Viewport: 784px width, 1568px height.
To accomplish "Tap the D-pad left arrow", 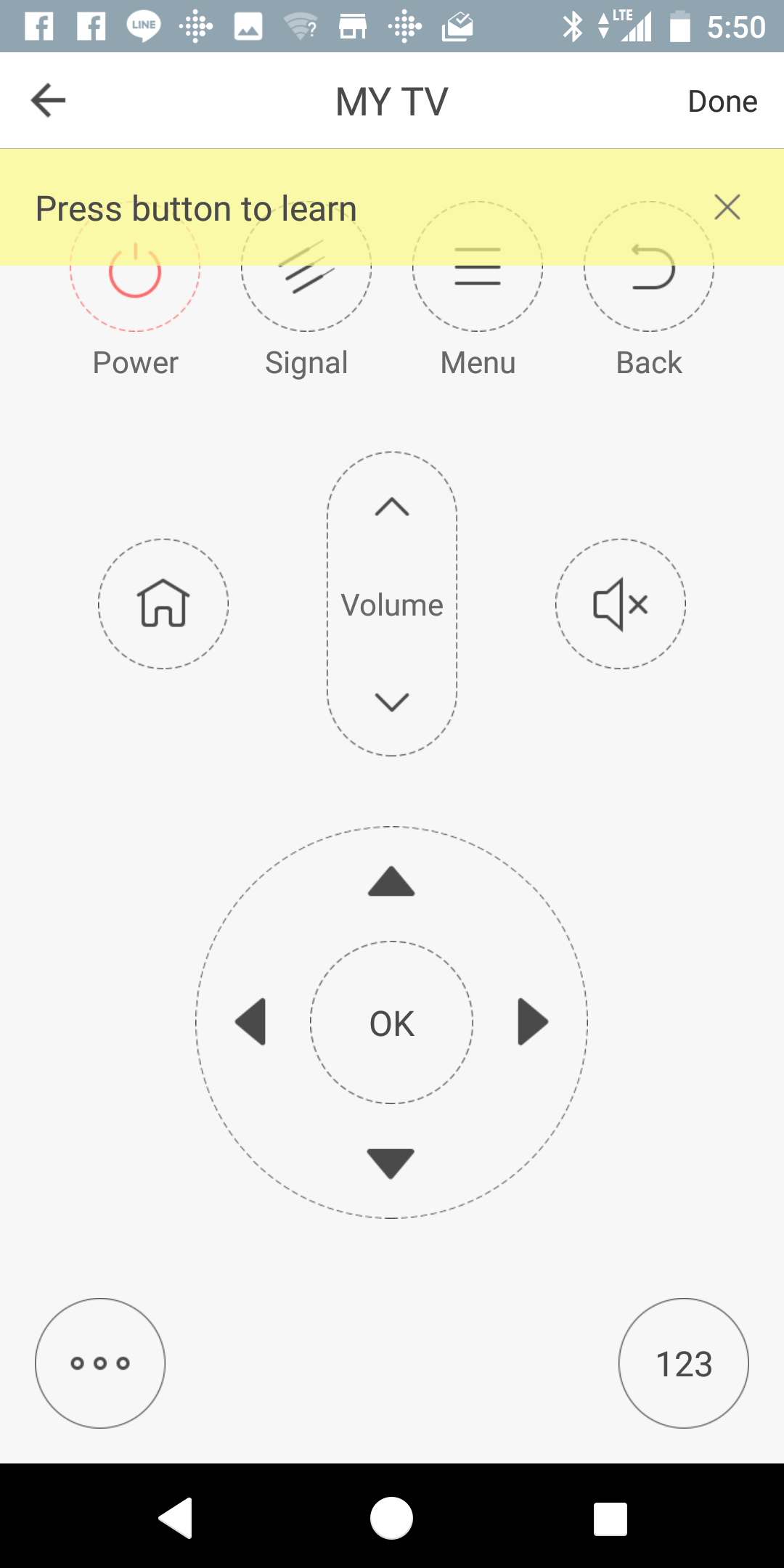I will click(x=251, y=1021).
